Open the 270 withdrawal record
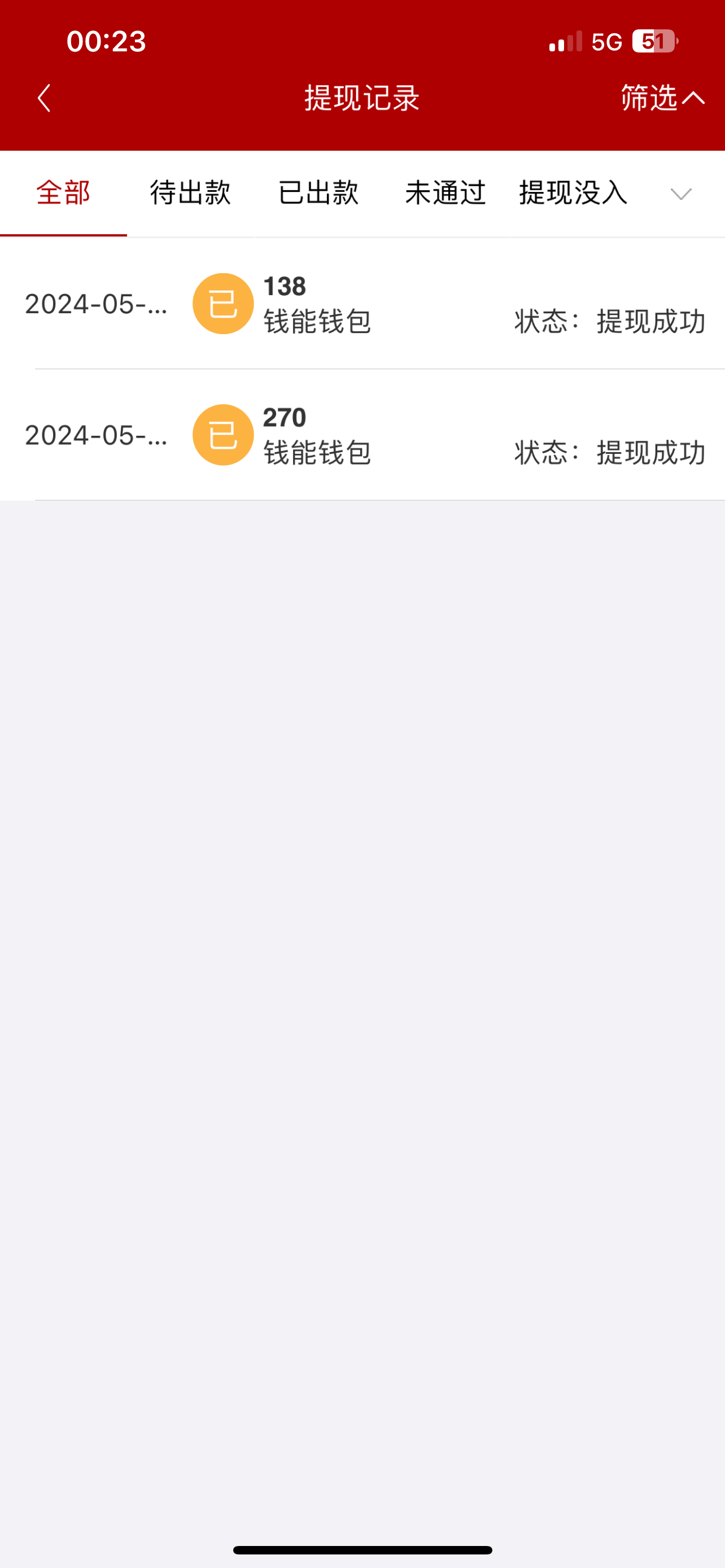The image size is (725, 1568). click(x=363, y=435)
